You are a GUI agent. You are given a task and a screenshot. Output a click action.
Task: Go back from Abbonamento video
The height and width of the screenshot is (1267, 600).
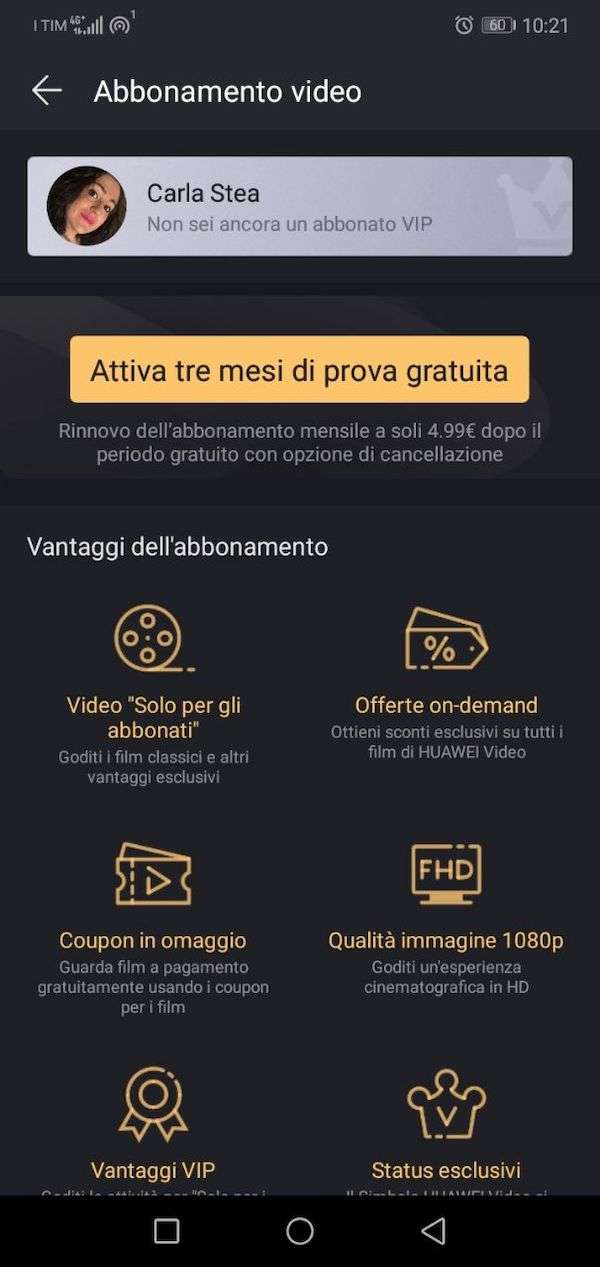tap(47, 91)
